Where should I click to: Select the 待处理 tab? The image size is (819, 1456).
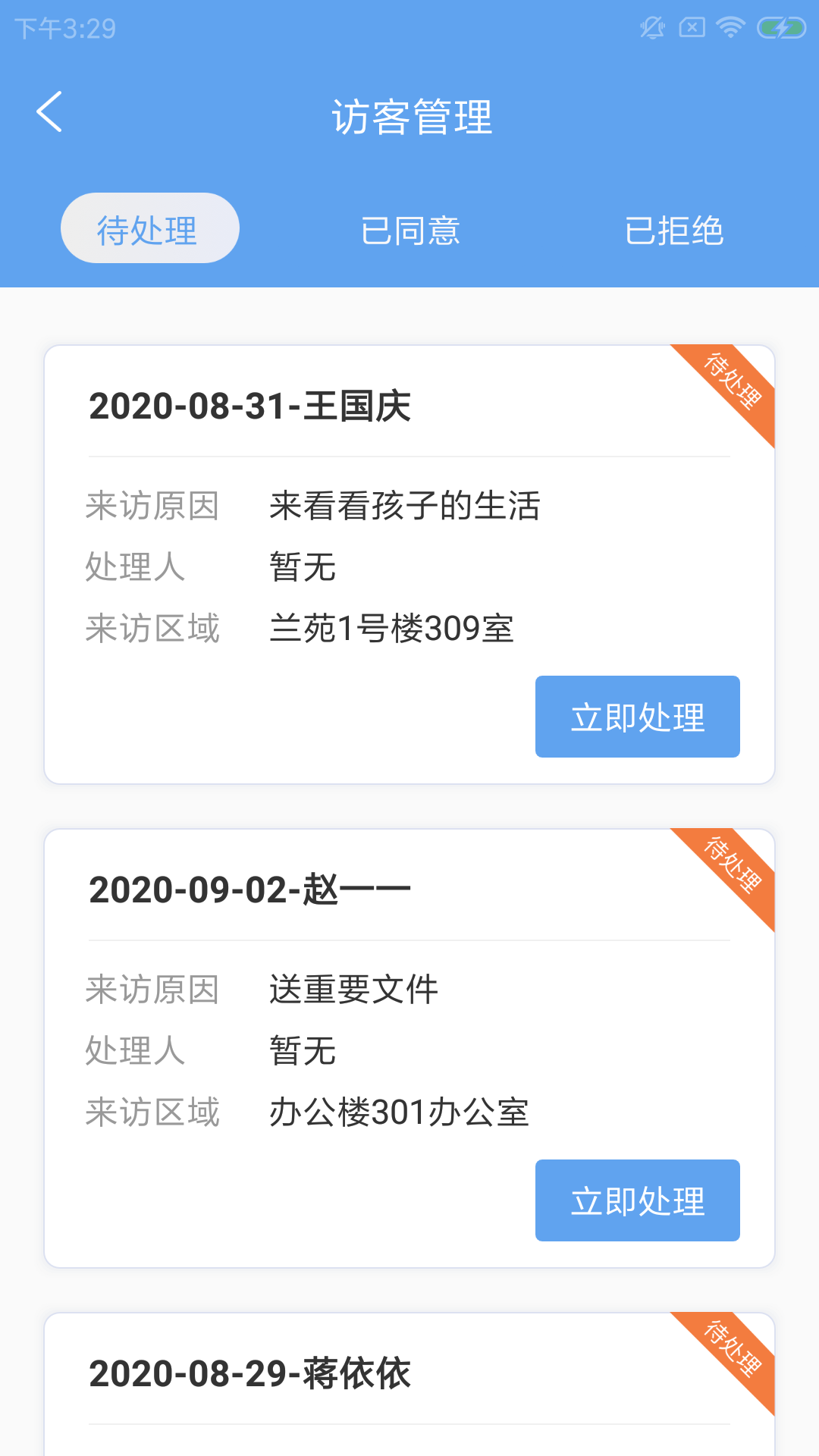pyautogui.click(x=149, y=228)
